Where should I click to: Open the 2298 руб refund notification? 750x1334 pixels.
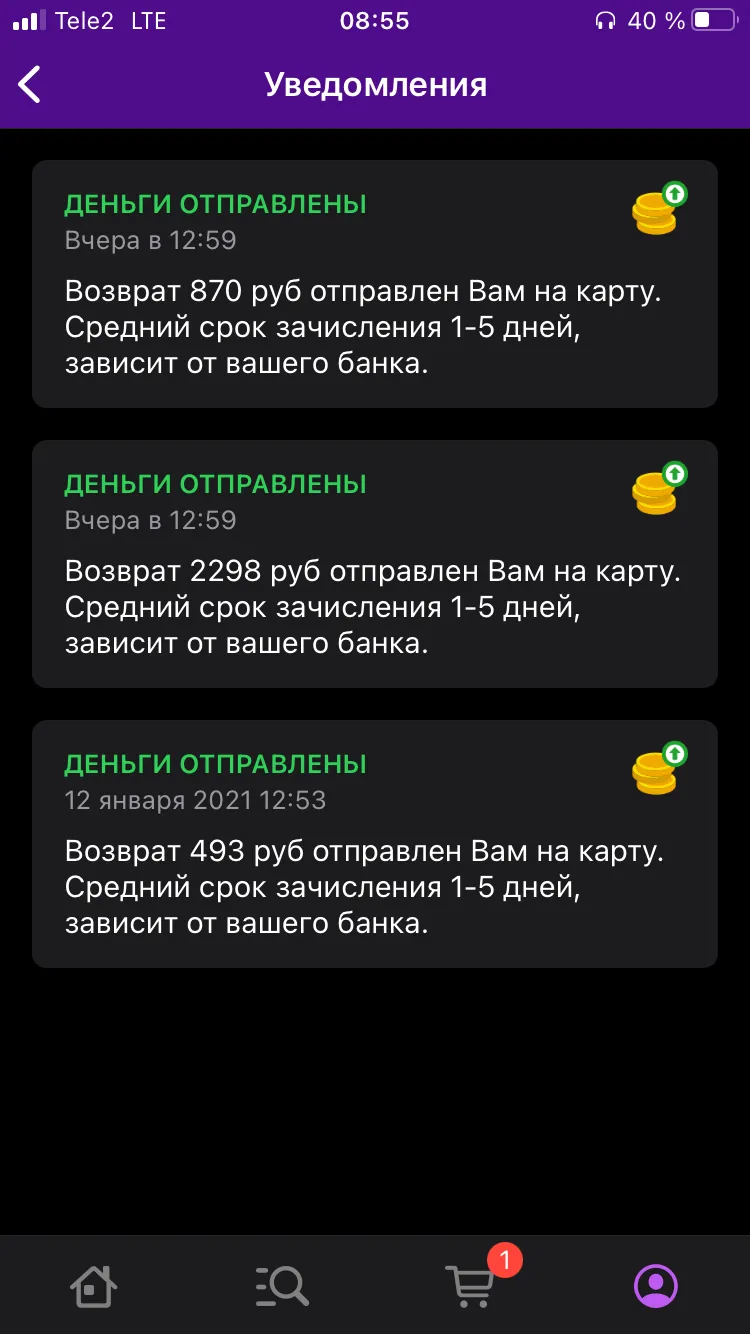pos(375,564)
